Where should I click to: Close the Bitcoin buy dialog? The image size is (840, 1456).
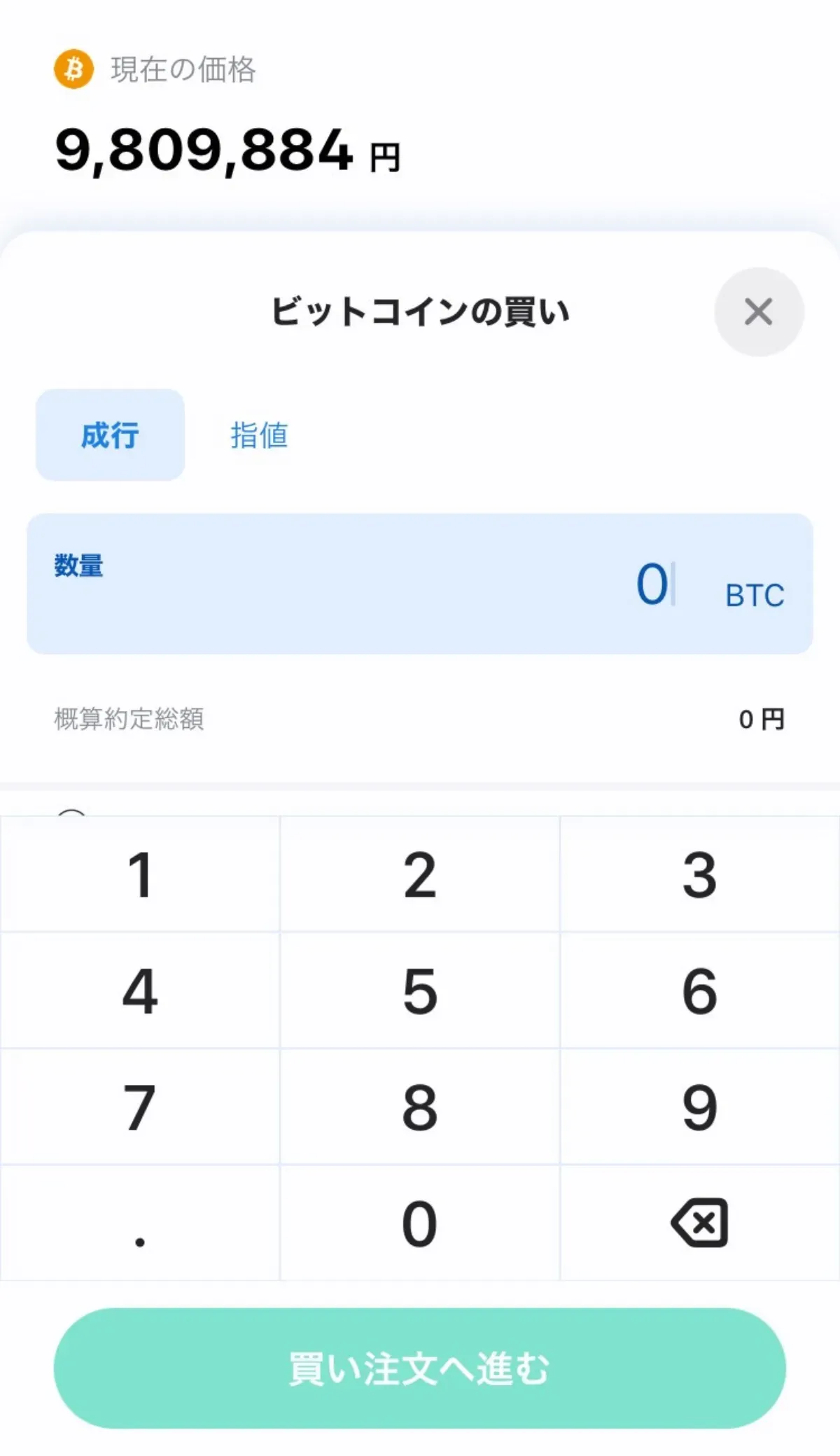click(x=759, y=311)
